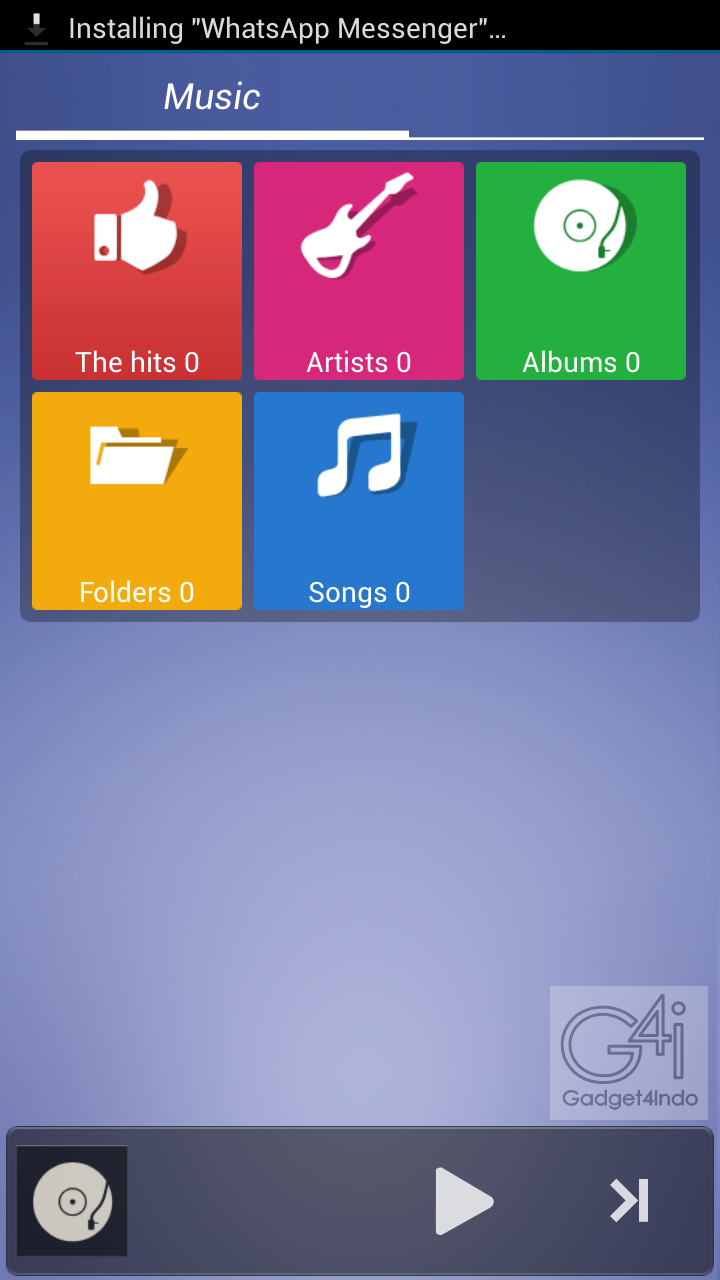
Task: Switch to the Music tab
Action: pyautogui.click(x=212, y=97)
